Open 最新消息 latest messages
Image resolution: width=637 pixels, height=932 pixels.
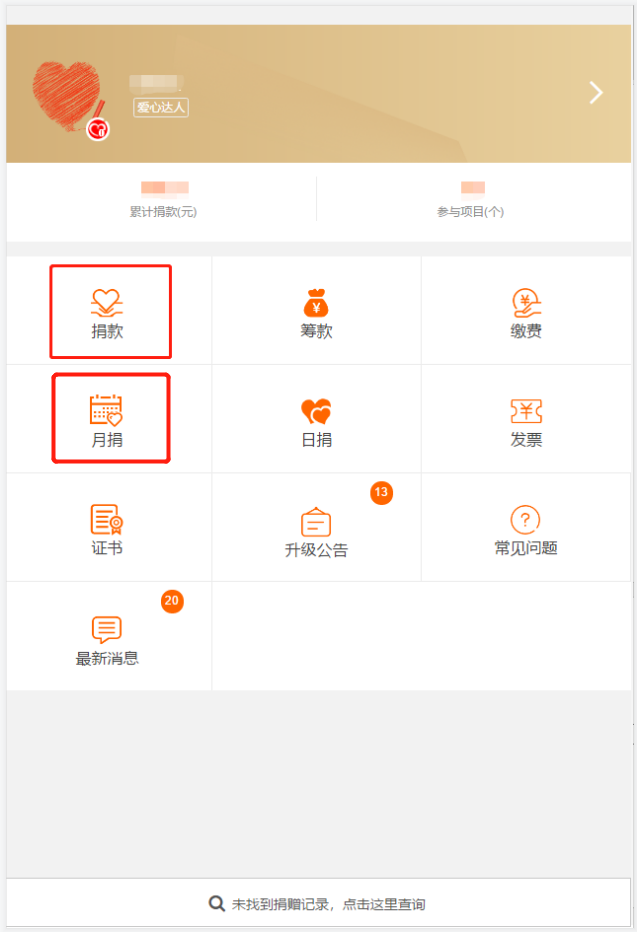pos(107,637)
